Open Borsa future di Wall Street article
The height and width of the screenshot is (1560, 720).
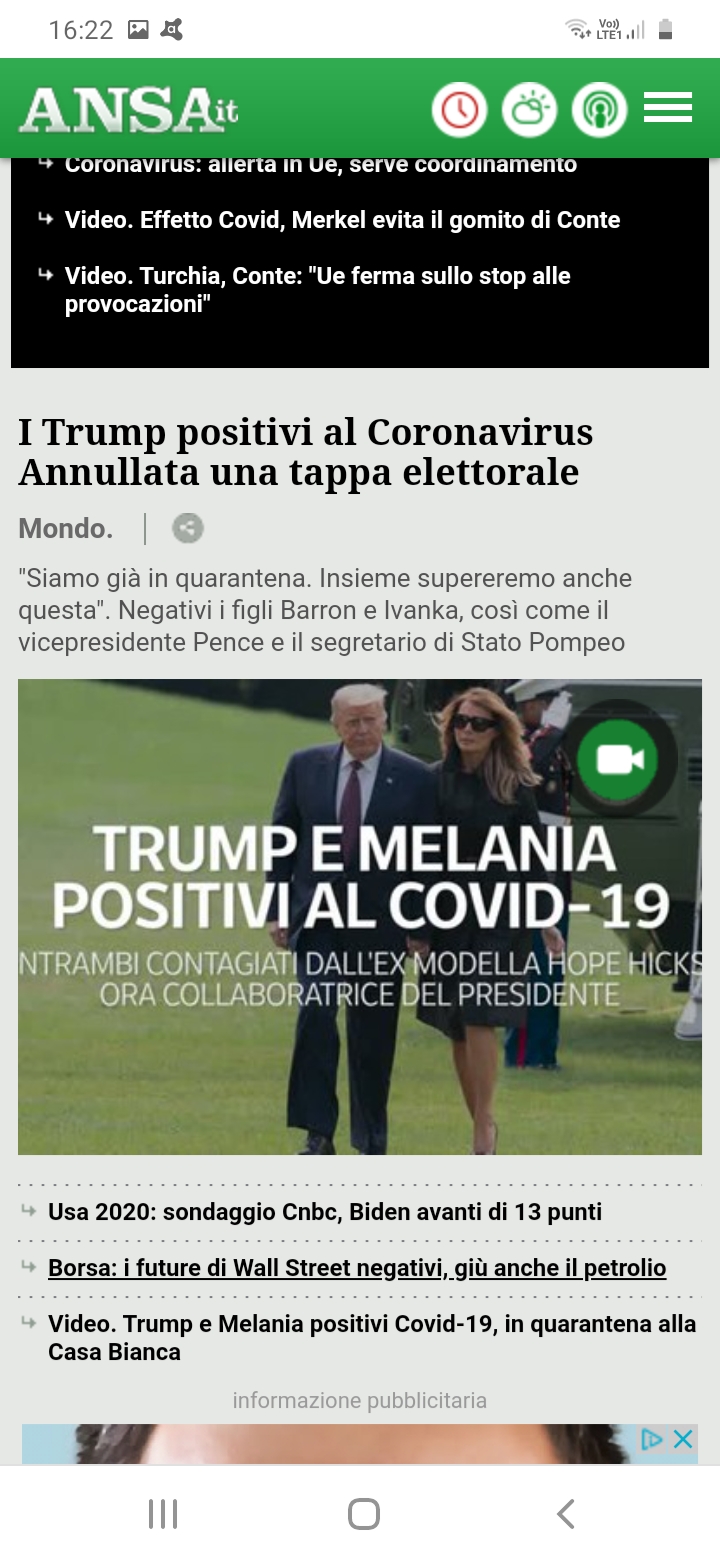[356, 1268]
